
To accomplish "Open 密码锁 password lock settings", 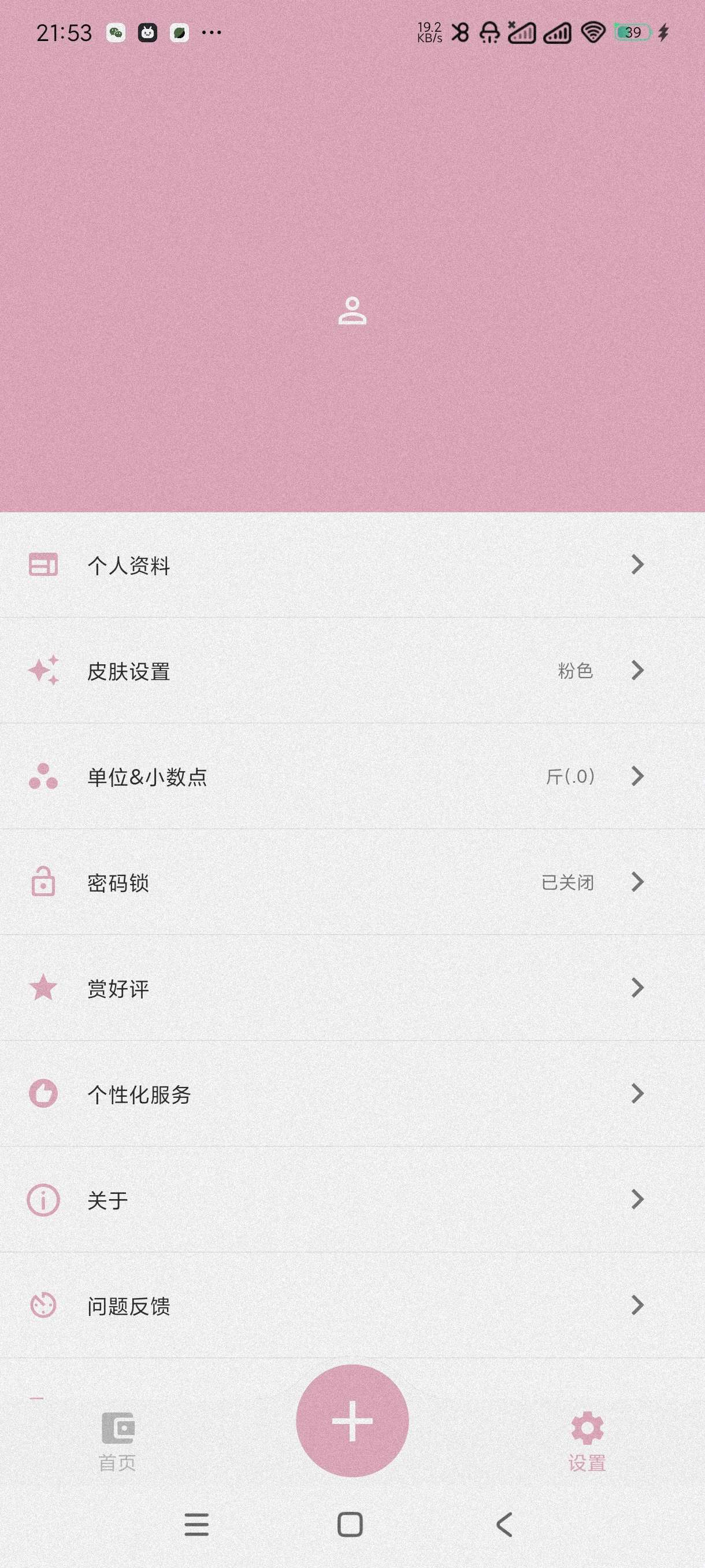I will (x=352, y=882).
